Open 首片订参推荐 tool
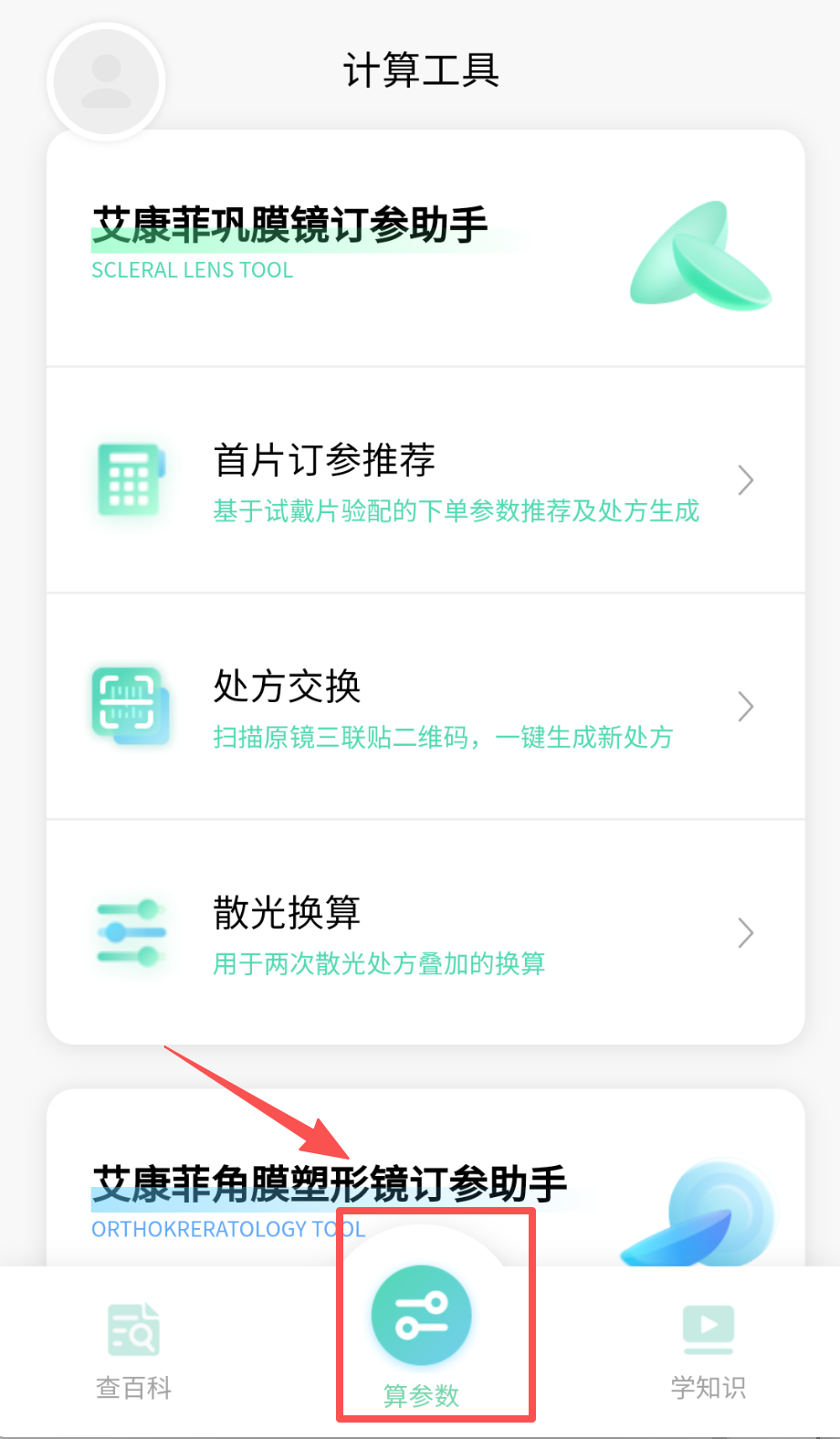The image size is (840, 1439). click(425, 480)
